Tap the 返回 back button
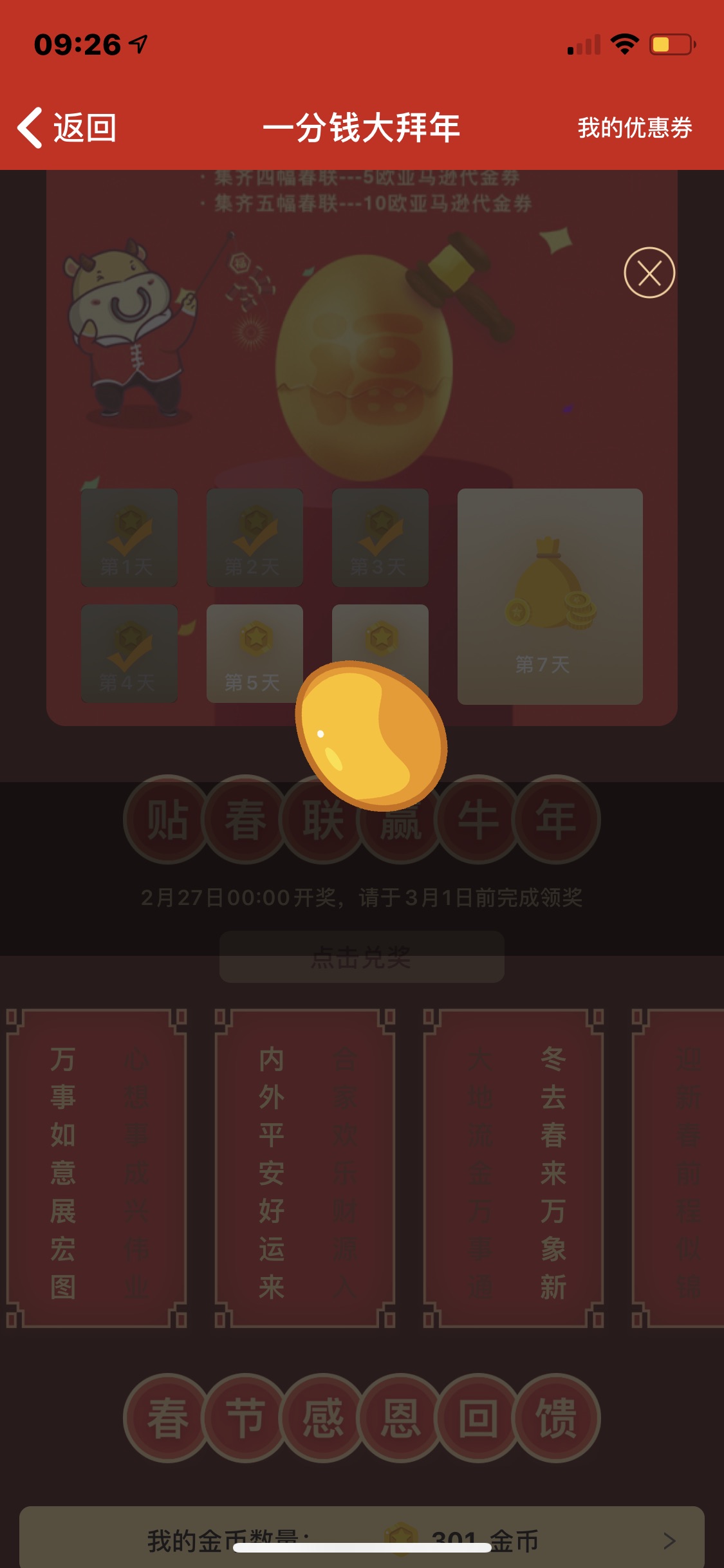Screen dimensions: 724x1568 [67, 127]
